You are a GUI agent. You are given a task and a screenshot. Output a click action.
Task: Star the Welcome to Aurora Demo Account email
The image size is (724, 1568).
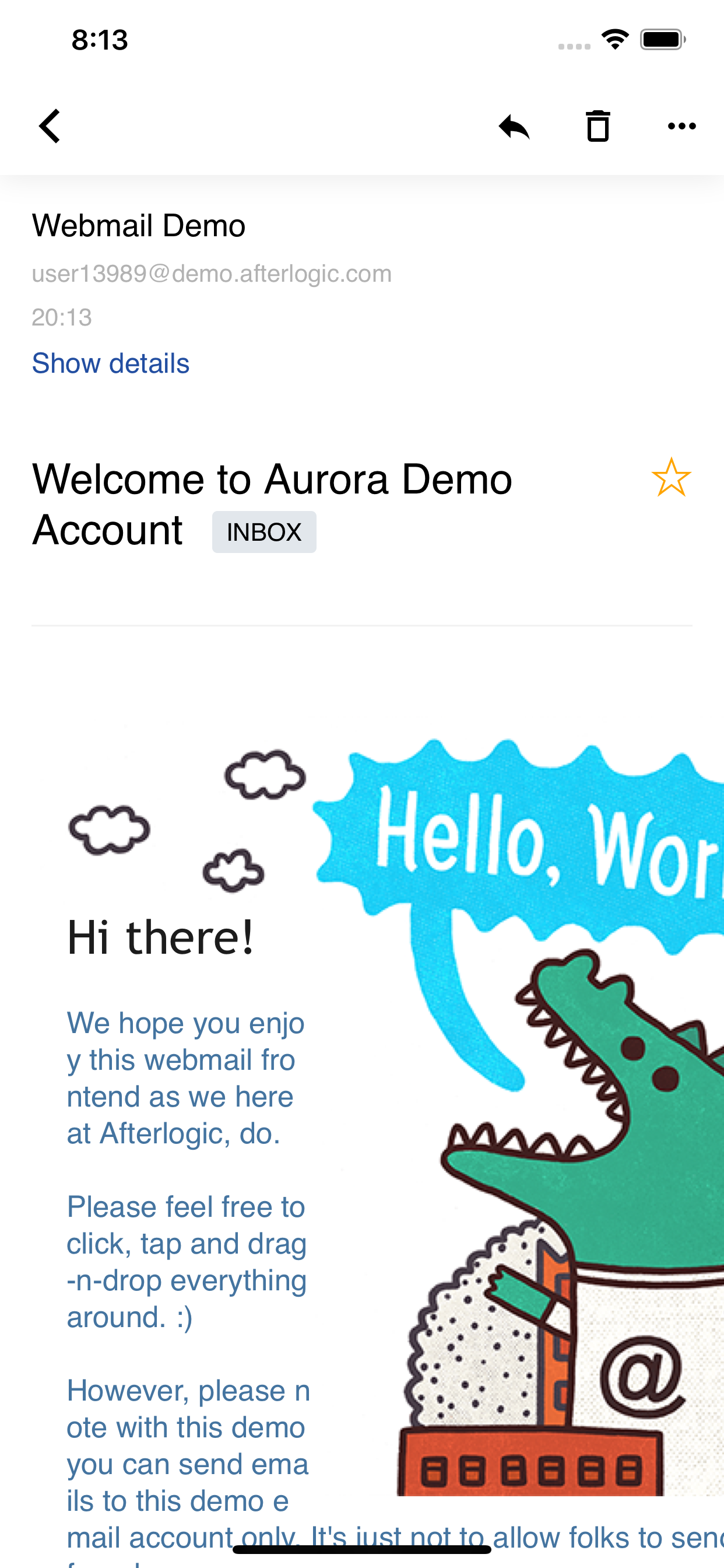(x=671, y=478)
